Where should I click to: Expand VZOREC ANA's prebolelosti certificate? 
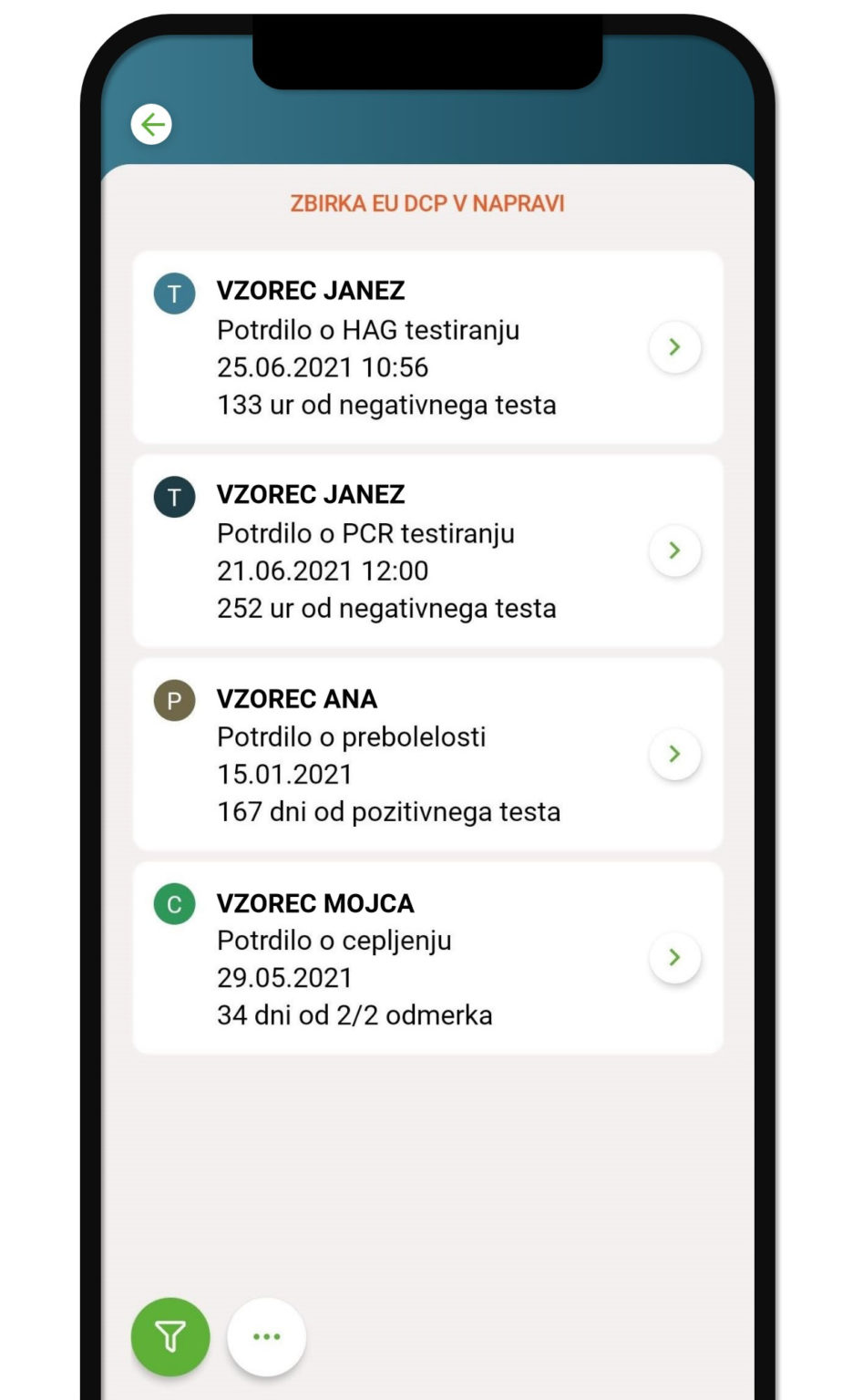674,754
